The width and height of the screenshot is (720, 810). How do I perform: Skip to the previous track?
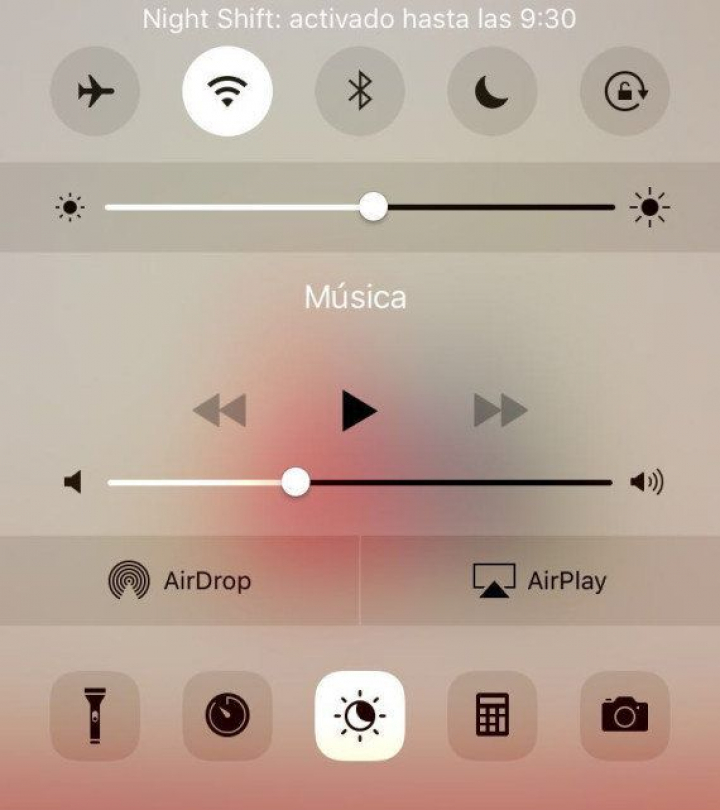[x=219, y=410]
